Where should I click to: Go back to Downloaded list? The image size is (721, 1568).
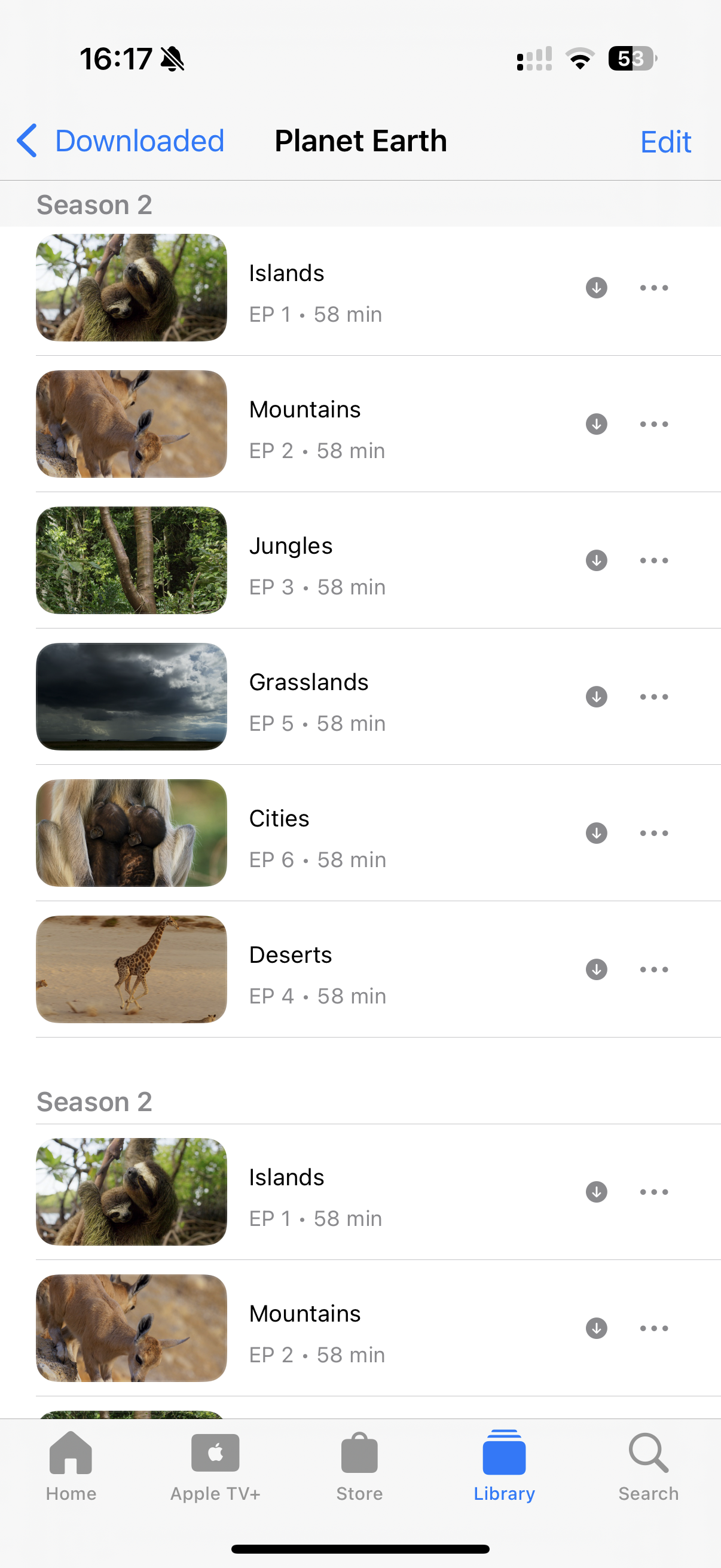pyautogui.click(x=121, y=141)
